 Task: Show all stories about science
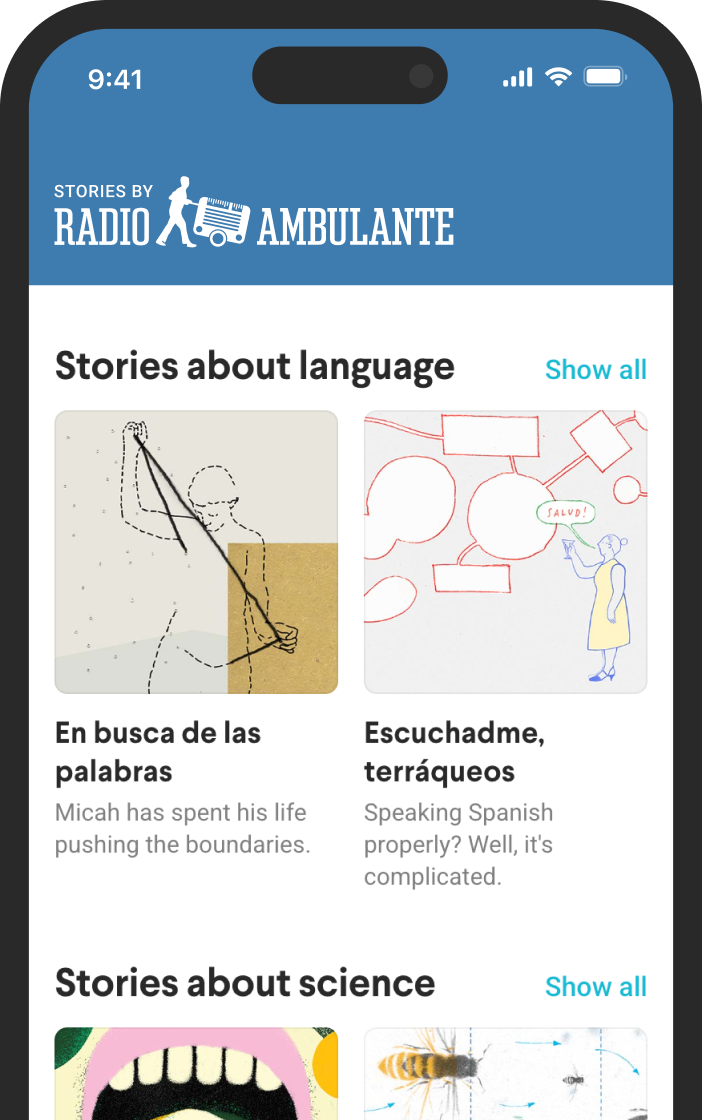(595, 987)
